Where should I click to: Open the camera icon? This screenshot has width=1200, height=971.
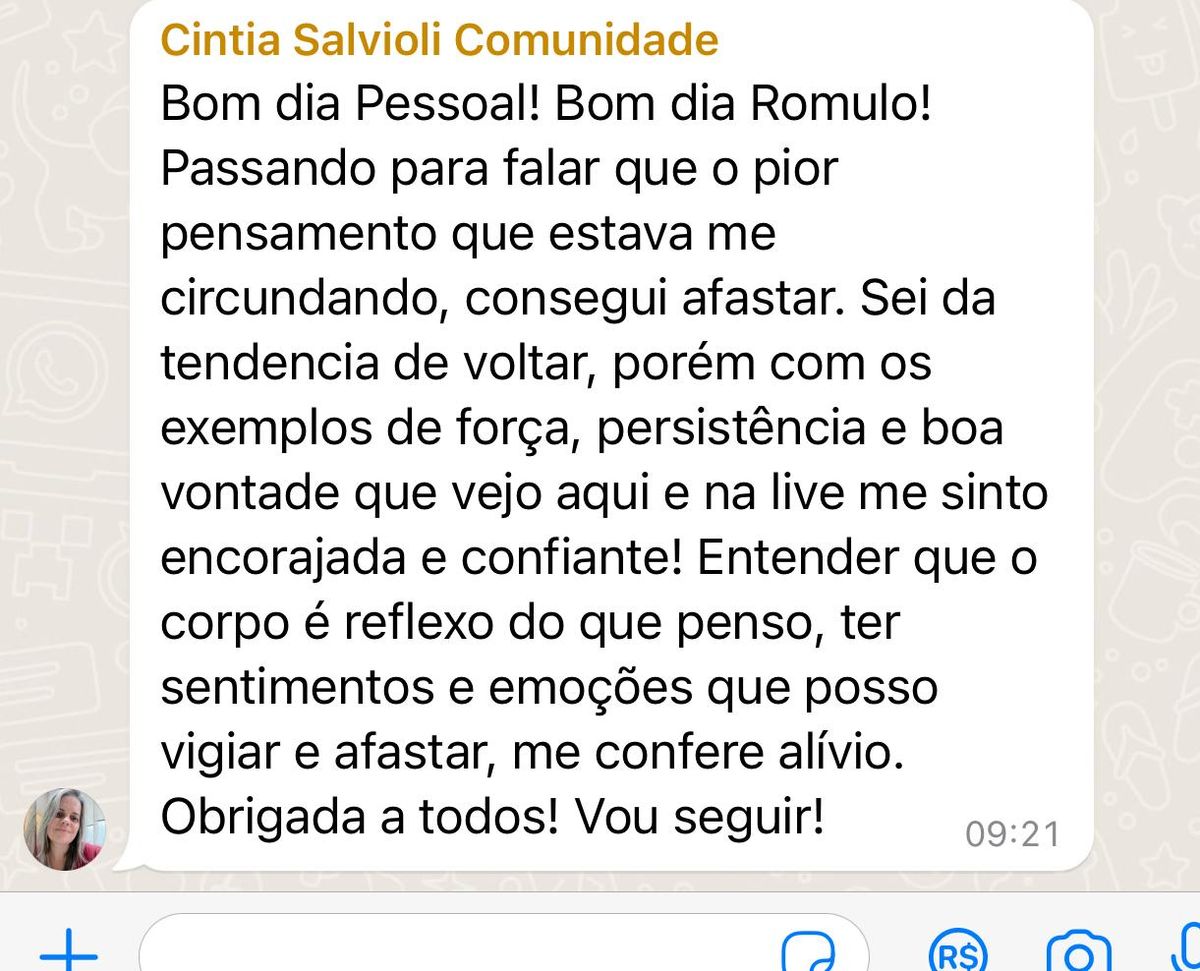(1079, 953)
